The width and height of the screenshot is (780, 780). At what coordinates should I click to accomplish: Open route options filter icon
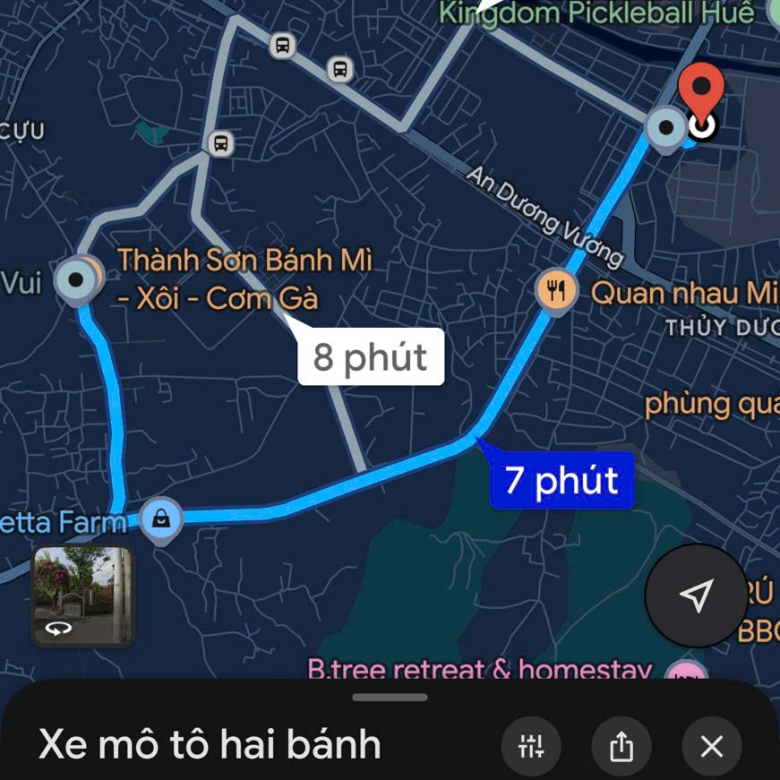(531, 745)
